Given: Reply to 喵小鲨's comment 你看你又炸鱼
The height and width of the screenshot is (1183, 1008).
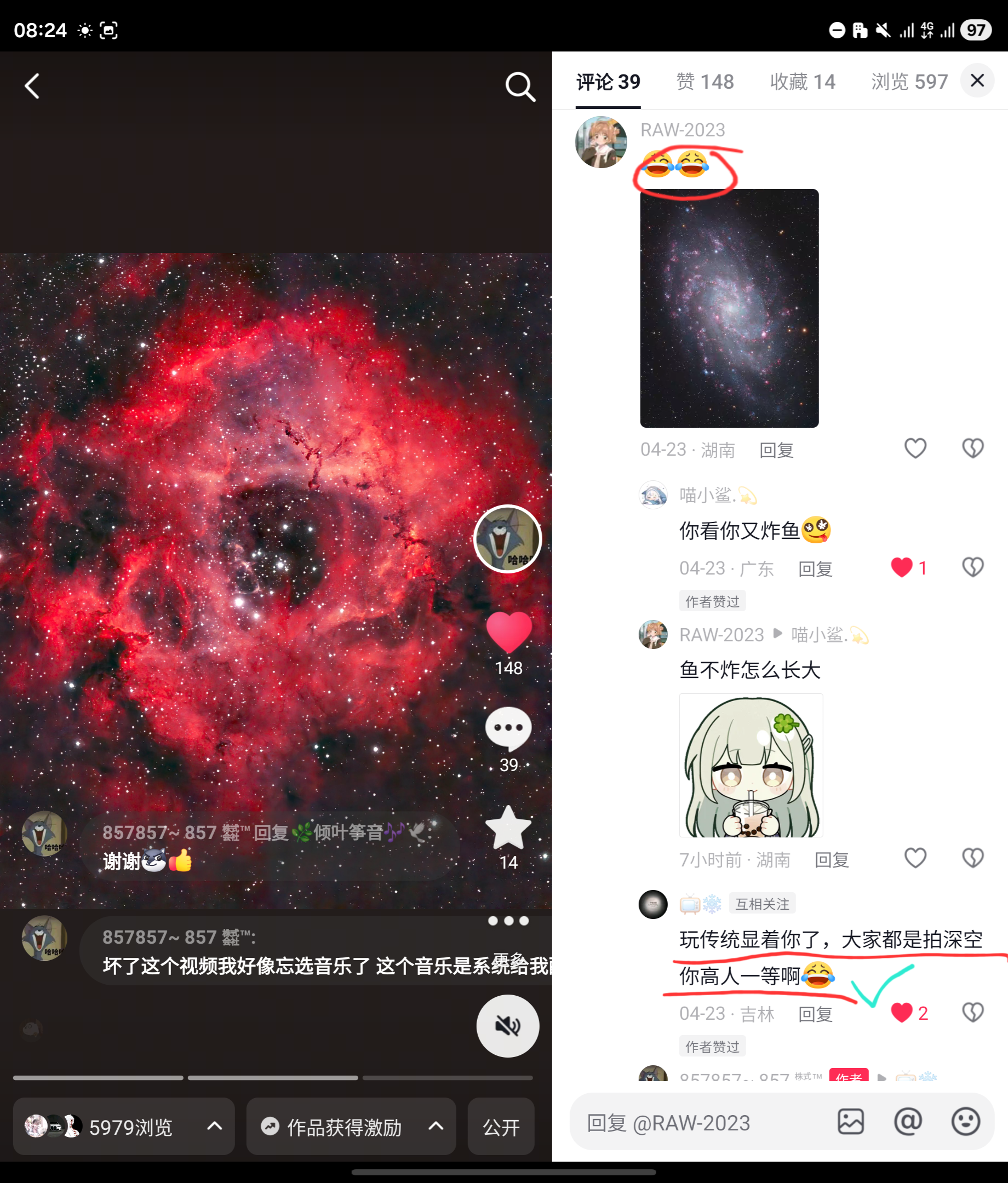Looking at the screenshot, I should pyautogui.click(x=815, y=568).
